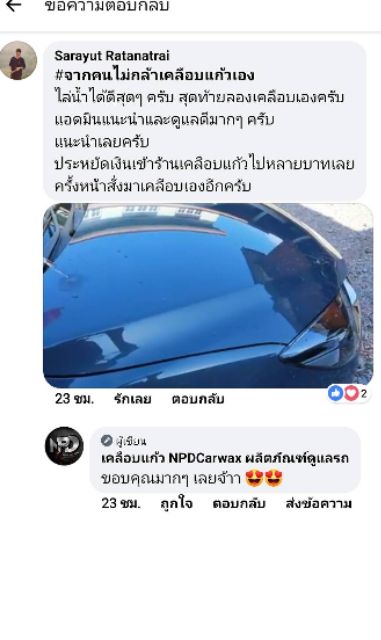
Task: Tap รักเลย under Sarayut's comment
Action: tap(133, 399)
